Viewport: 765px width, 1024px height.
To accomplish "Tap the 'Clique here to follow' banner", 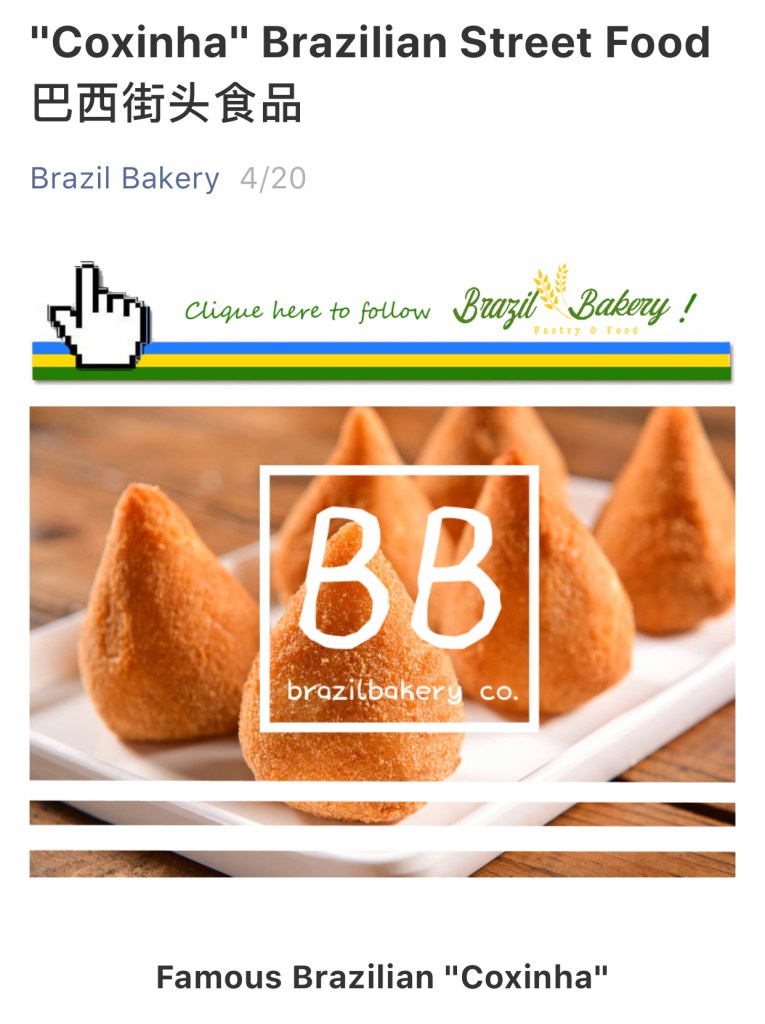I will [x=380, y=320].
